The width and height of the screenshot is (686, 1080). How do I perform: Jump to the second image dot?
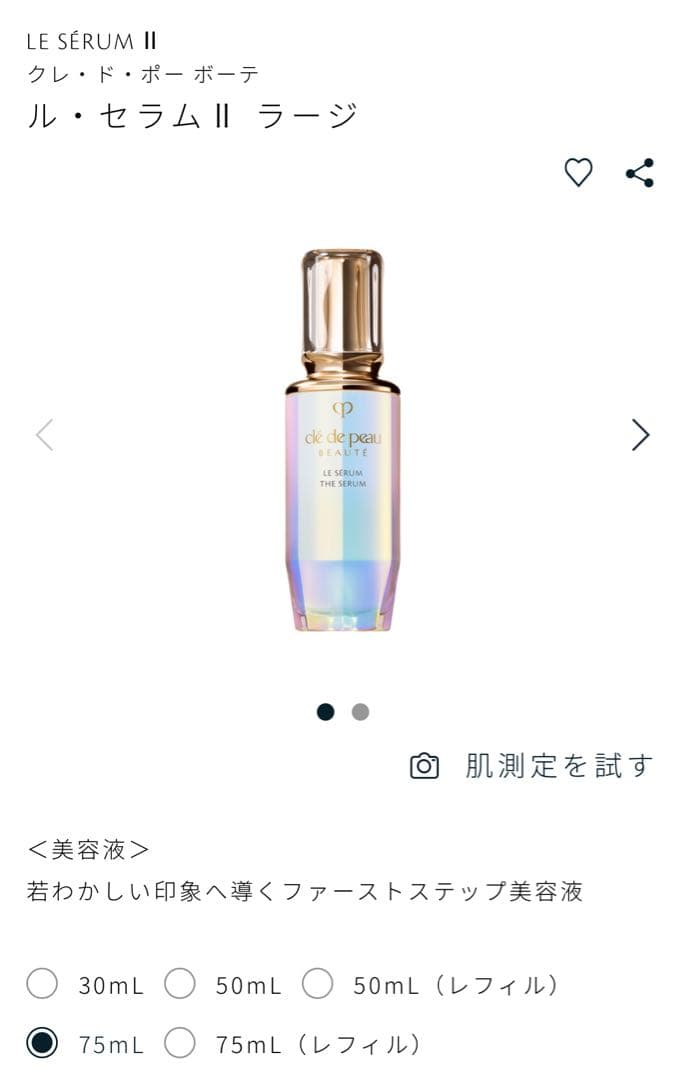click(360, 712)
